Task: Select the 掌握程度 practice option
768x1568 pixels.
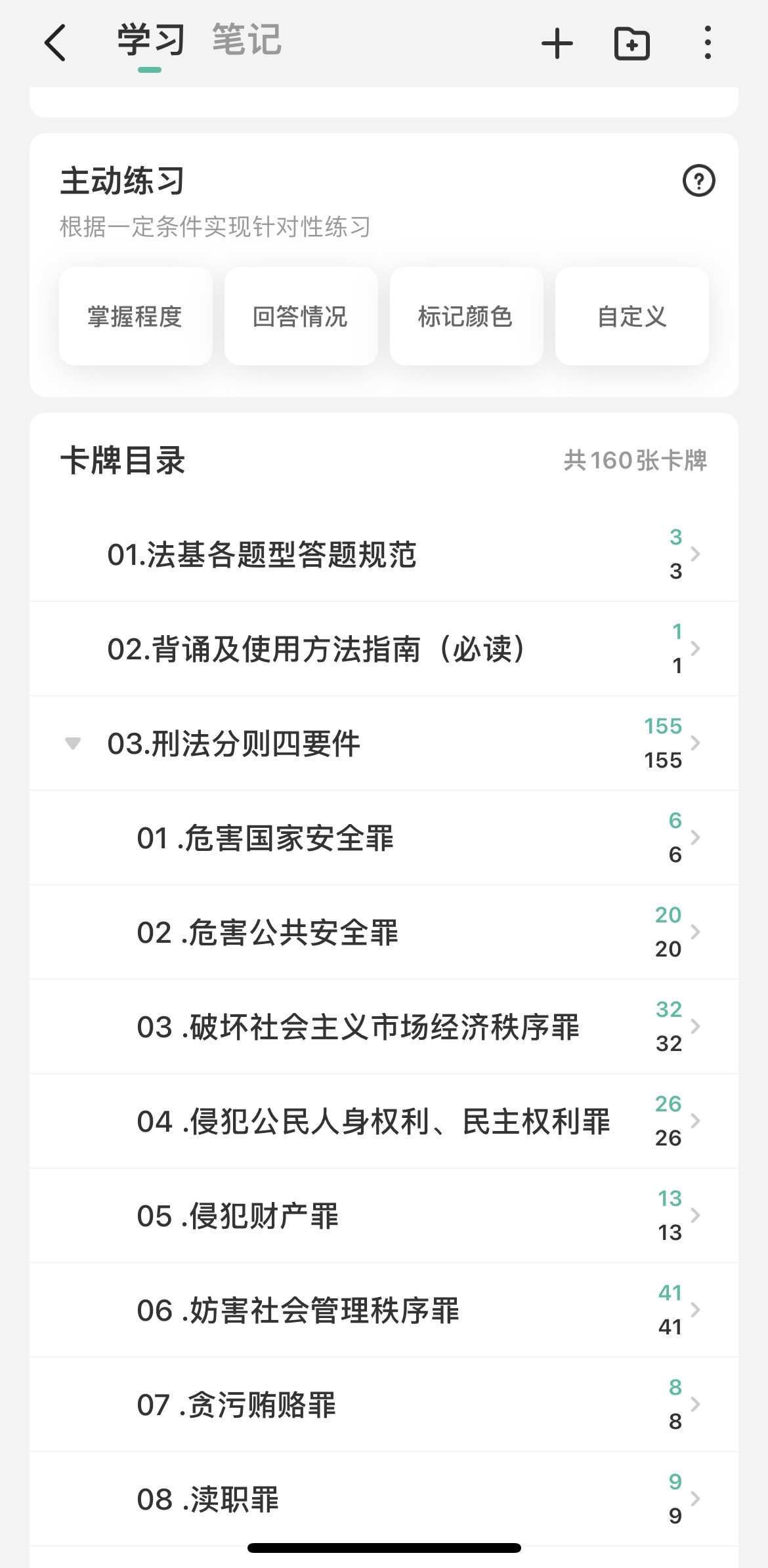Action: [135, 316]
